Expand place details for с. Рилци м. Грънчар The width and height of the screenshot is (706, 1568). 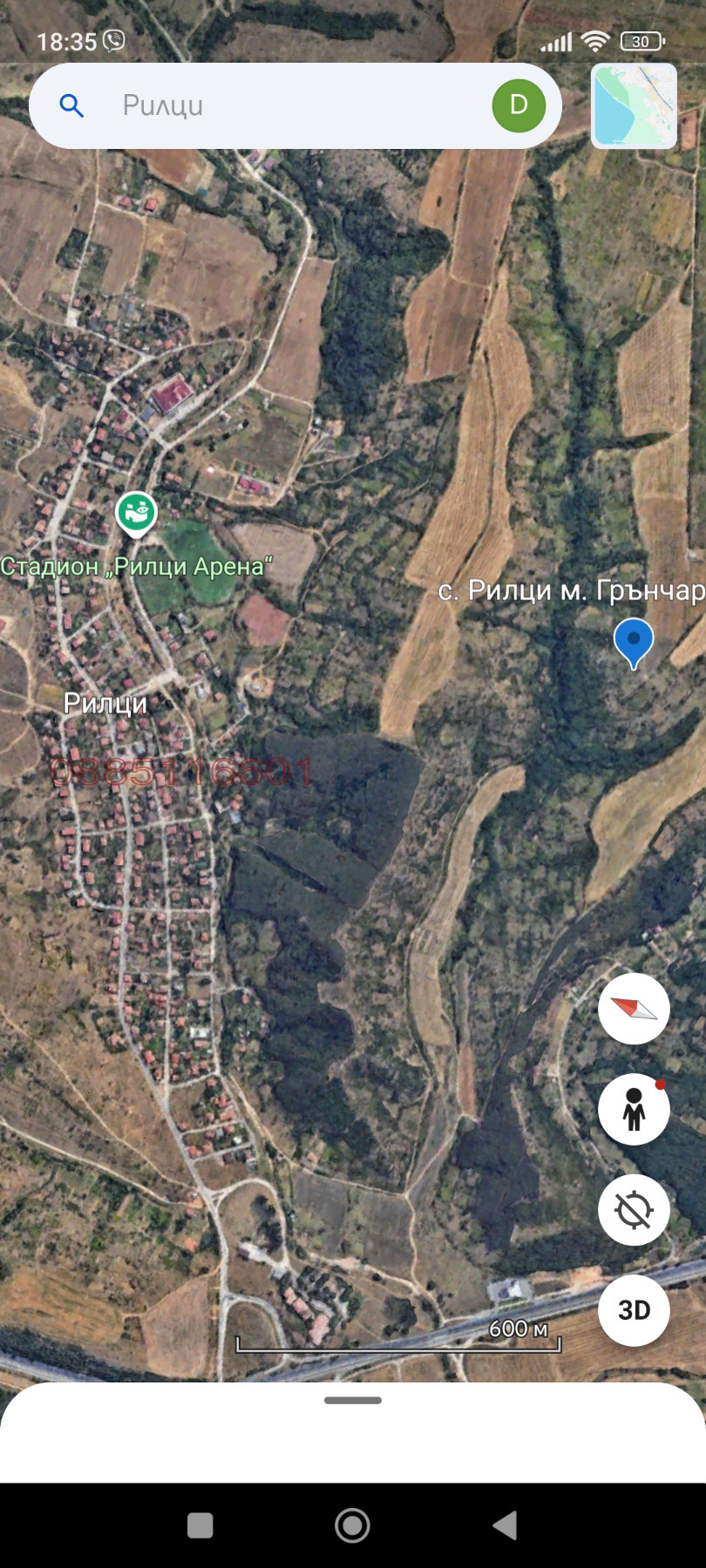click(x=571, y=591)
